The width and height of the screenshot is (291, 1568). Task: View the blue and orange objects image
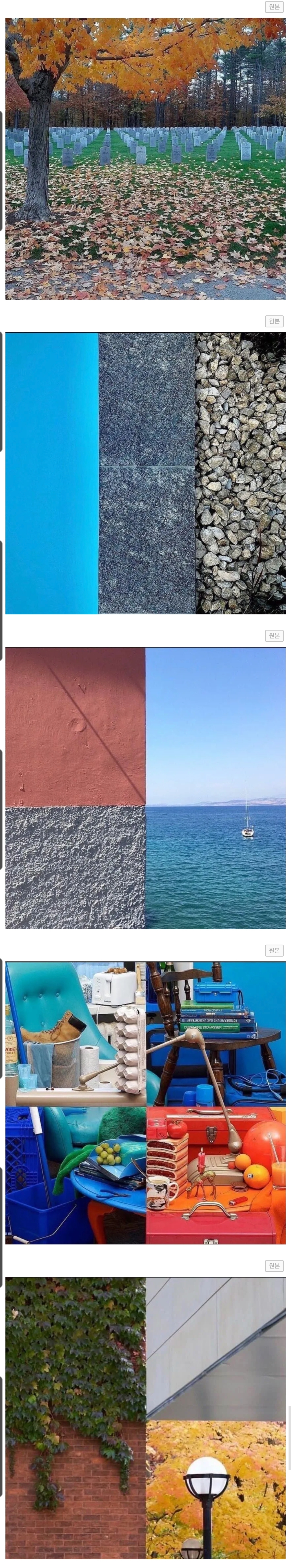(146, 1102)
